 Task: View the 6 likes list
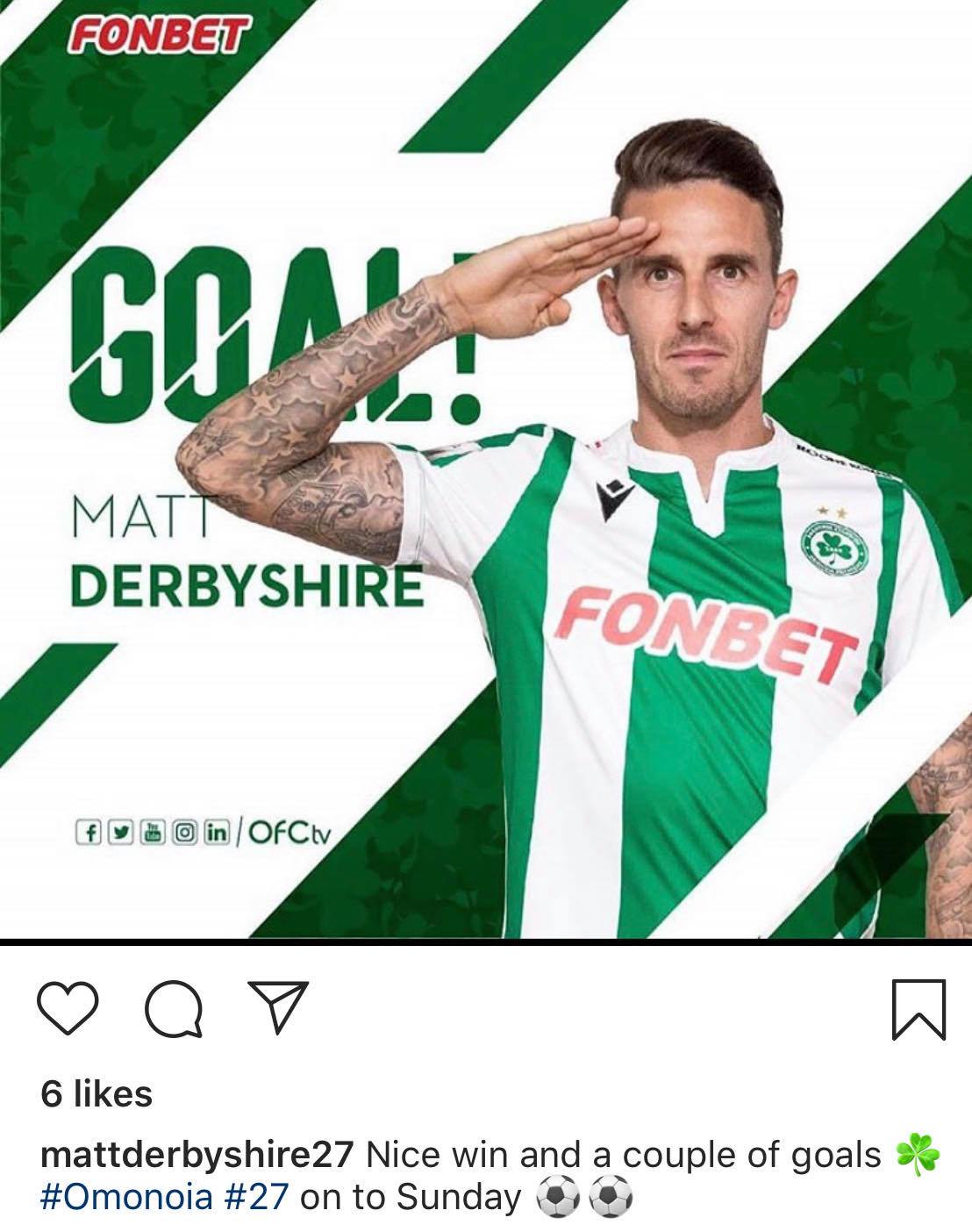96,1094
